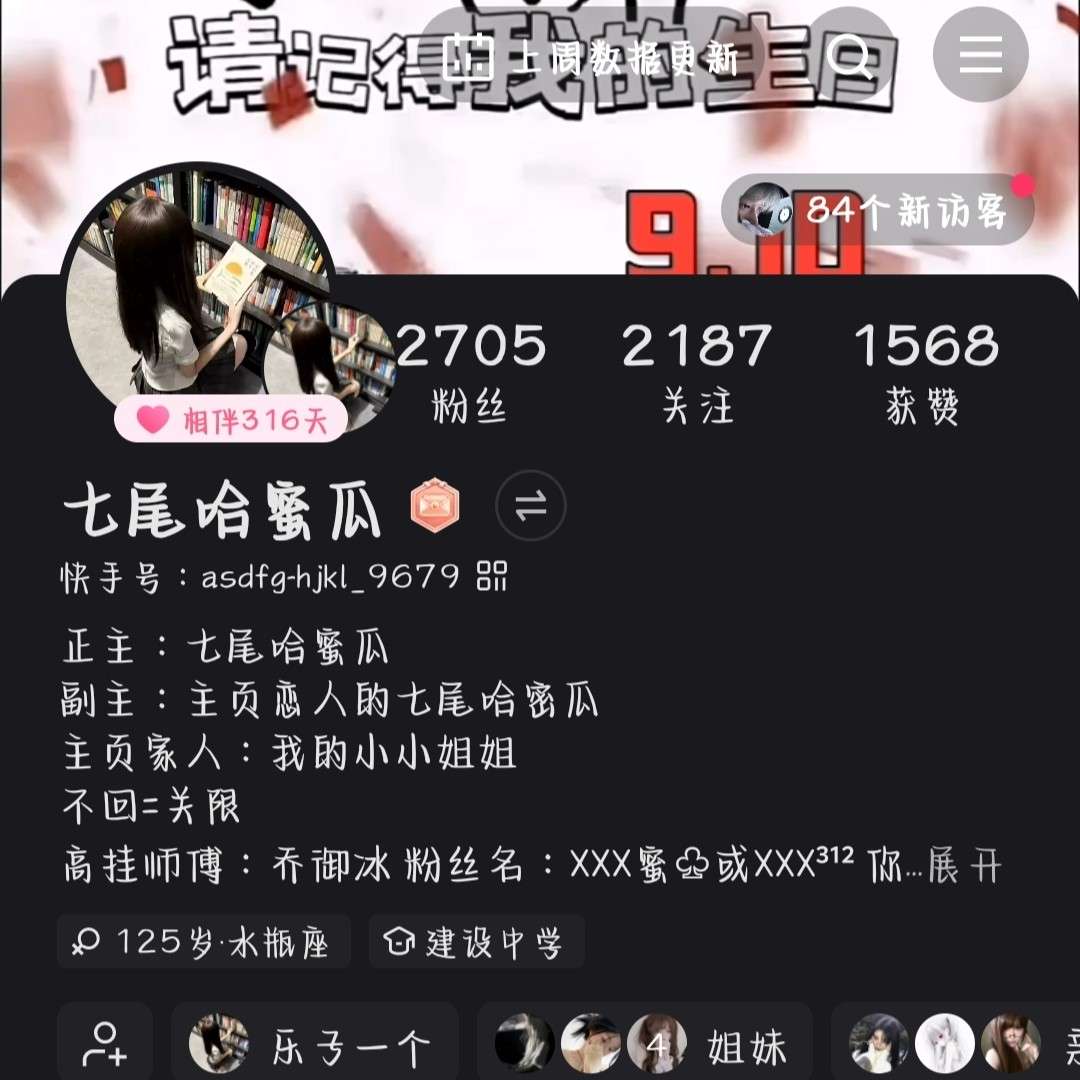
Task: Open the hamburger menu
Action: pos(980,55)
